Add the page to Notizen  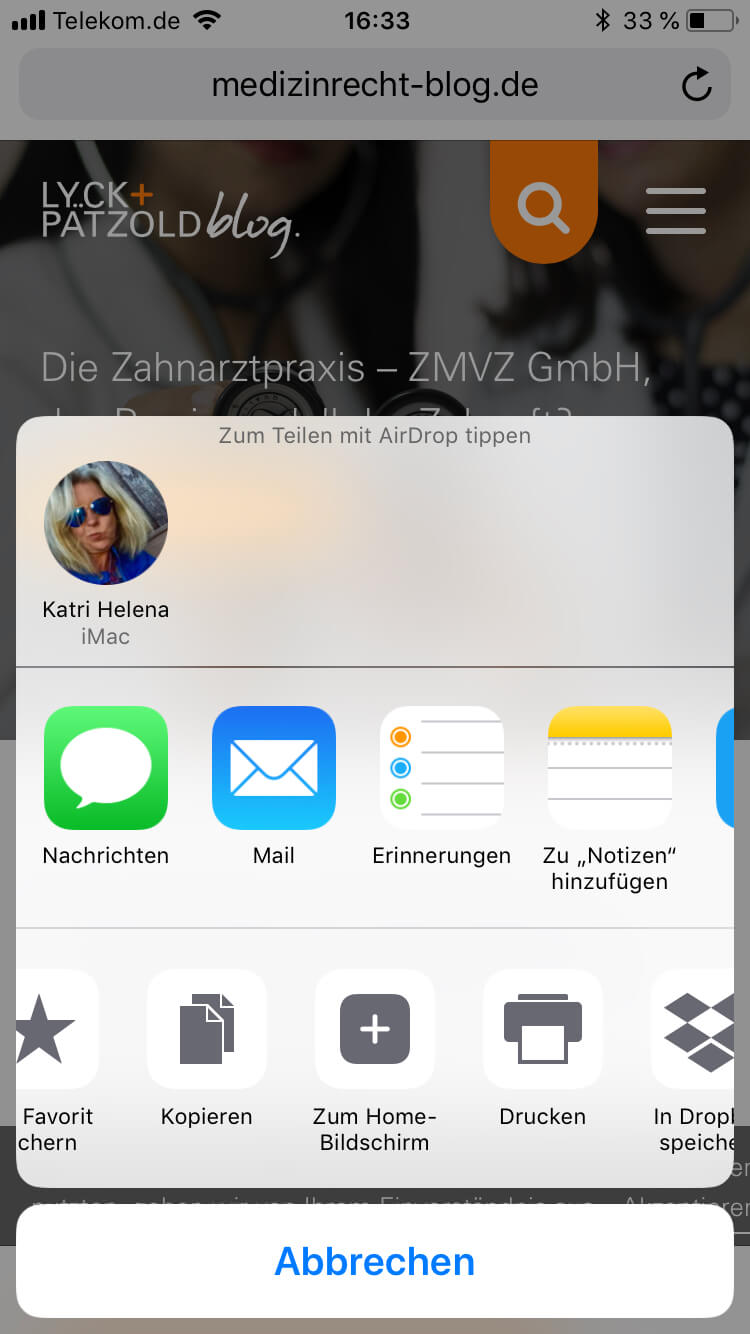(x=609, y=768)
